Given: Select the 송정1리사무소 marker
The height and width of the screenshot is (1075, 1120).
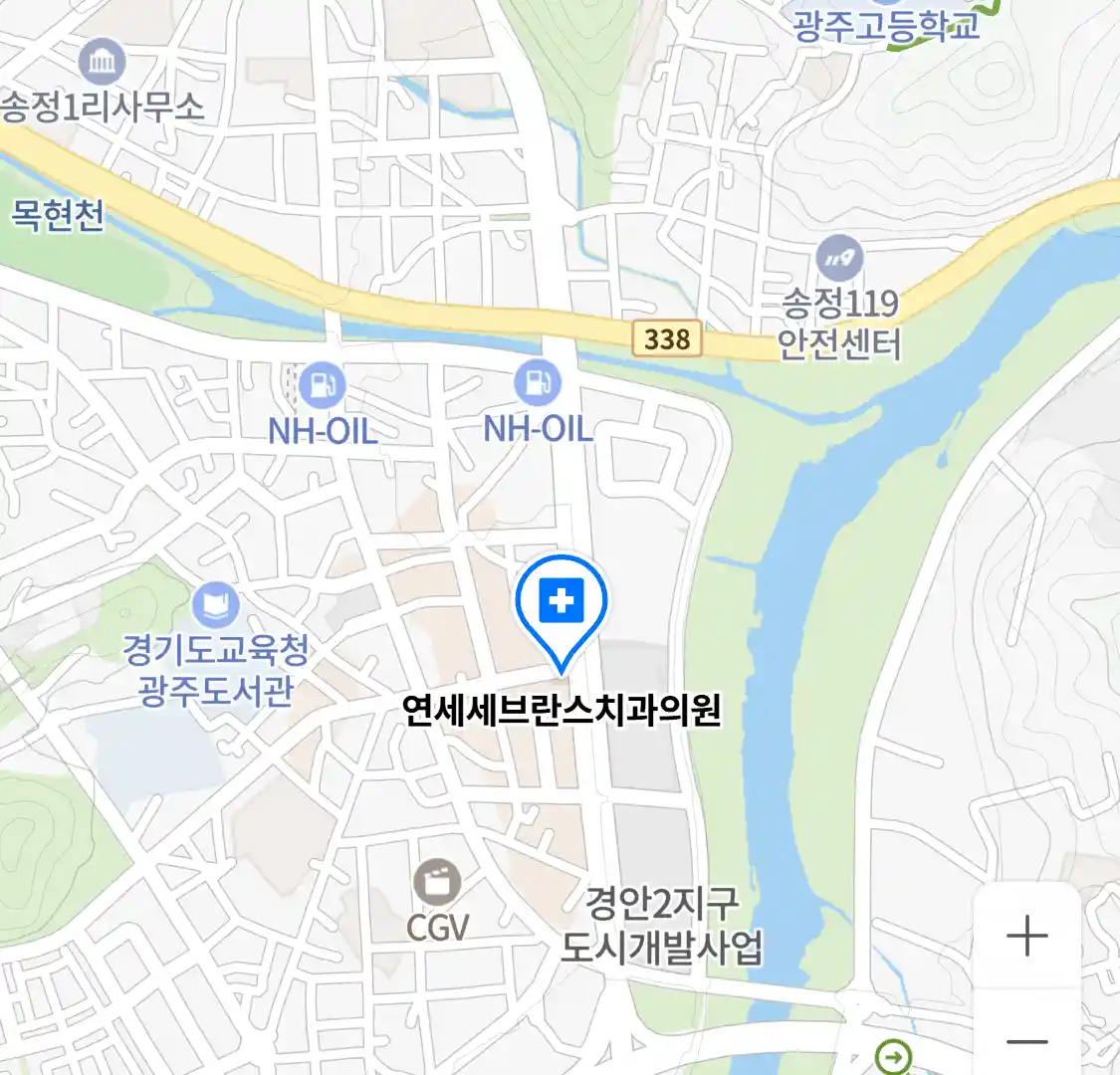Looking at the screenshot, I should (102, 63).
